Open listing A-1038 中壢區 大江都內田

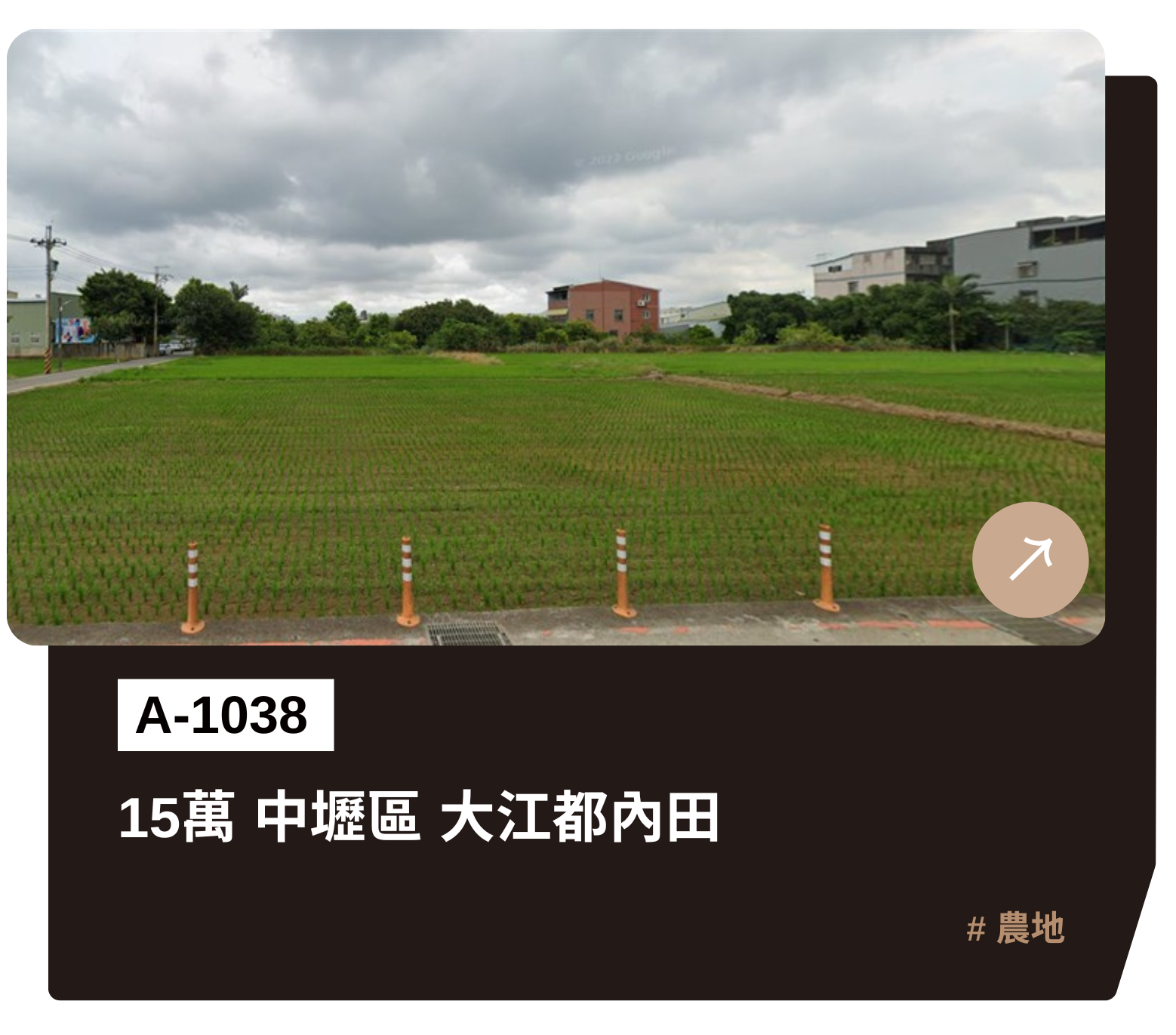click(418, 818)
